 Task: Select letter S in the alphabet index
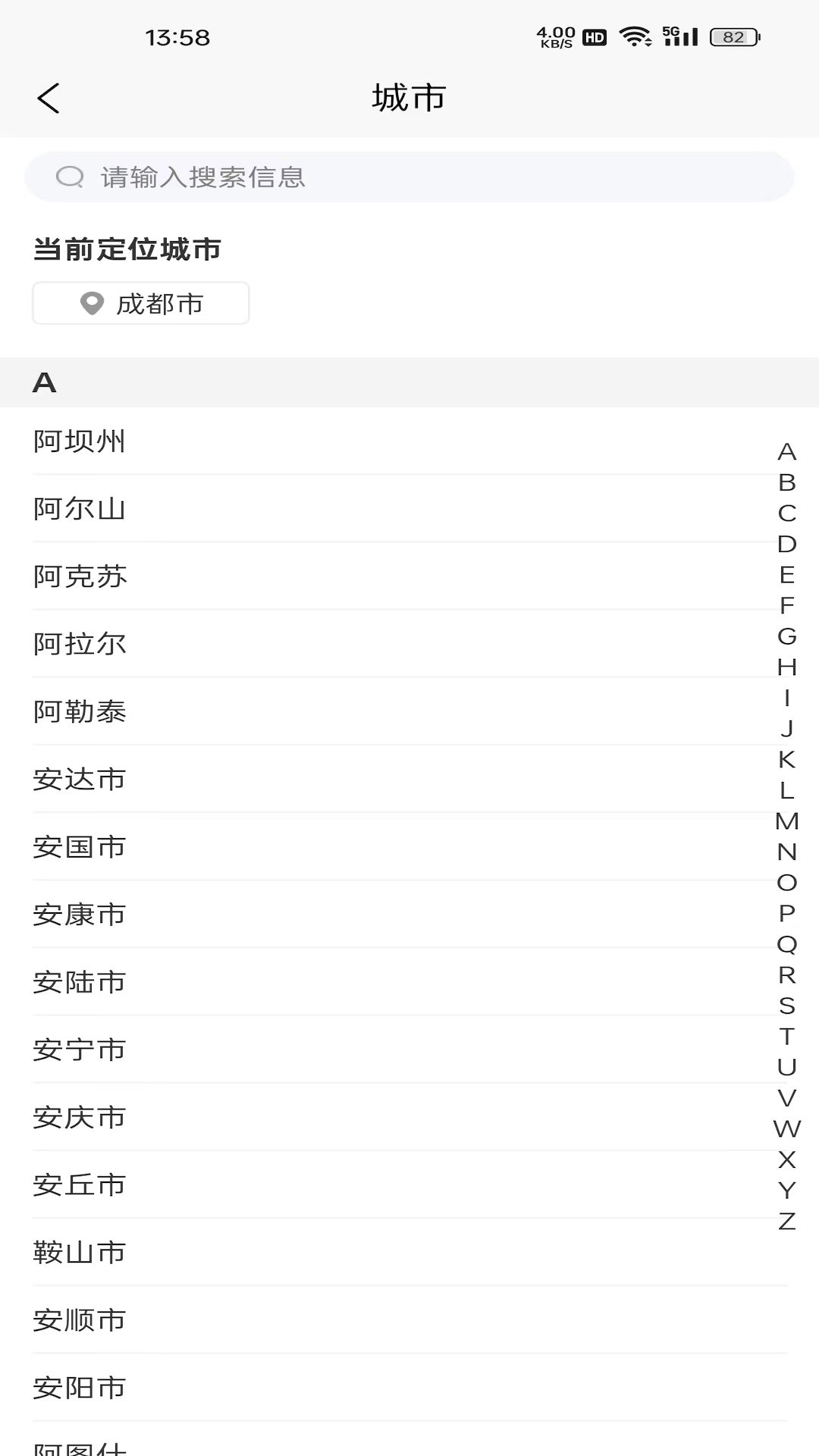[x=786, y=1006]
